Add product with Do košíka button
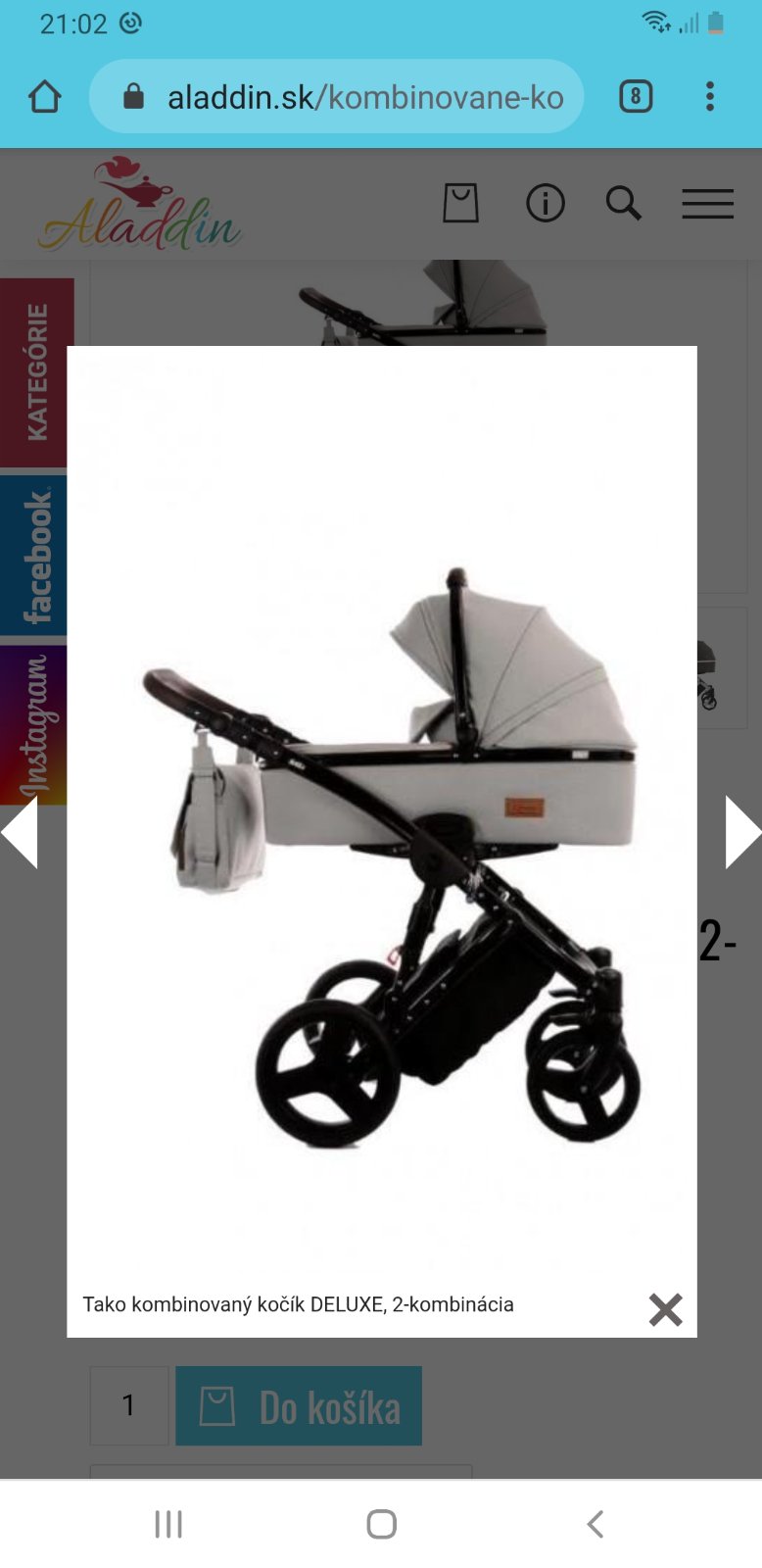Viewport: 762px width, 1568px height. point(299,1405)
